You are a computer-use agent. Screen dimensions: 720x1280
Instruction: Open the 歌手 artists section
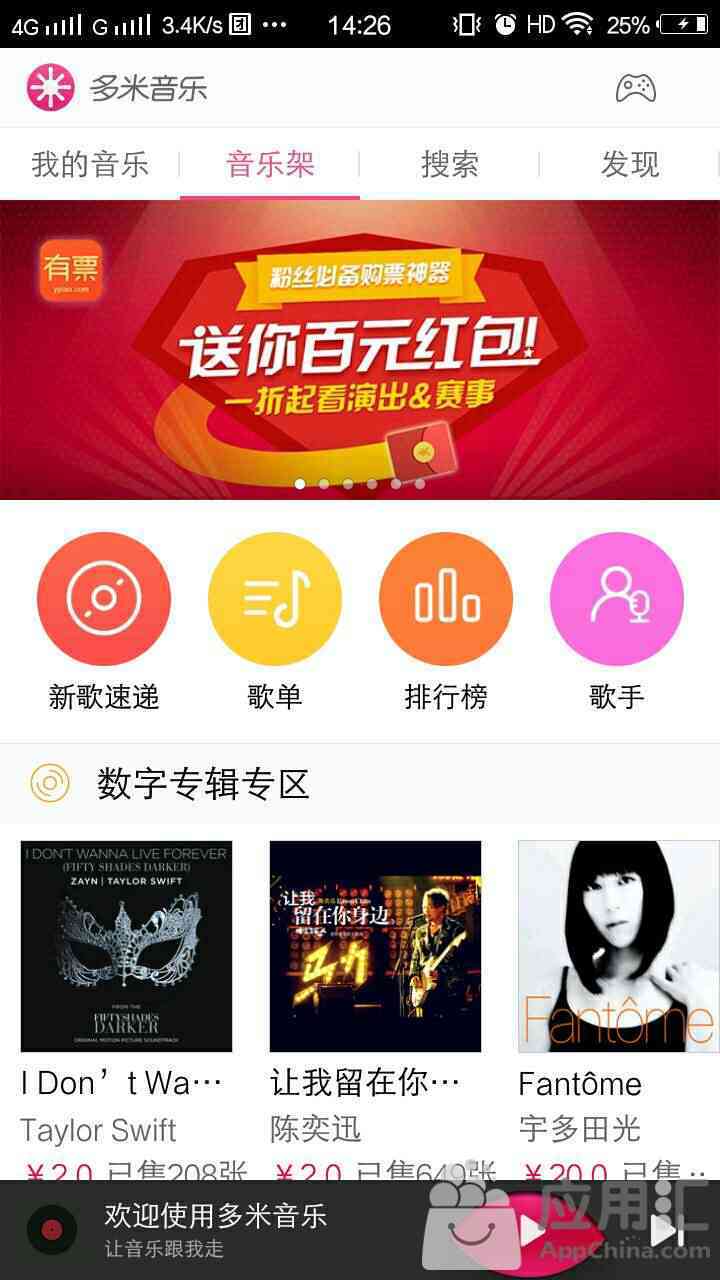click(x=617, y=622)
